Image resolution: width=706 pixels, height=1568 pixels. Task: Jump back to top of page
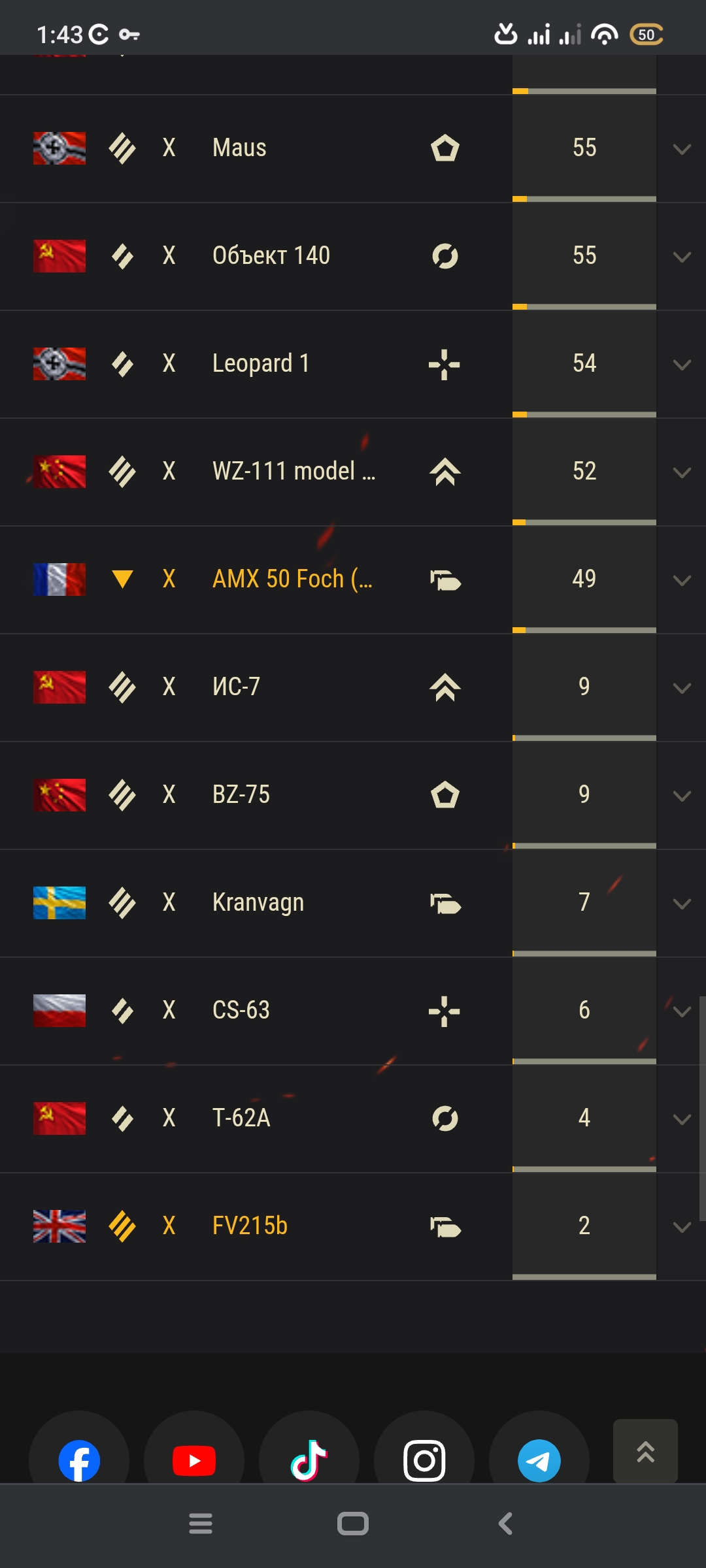coord(645,1451)
